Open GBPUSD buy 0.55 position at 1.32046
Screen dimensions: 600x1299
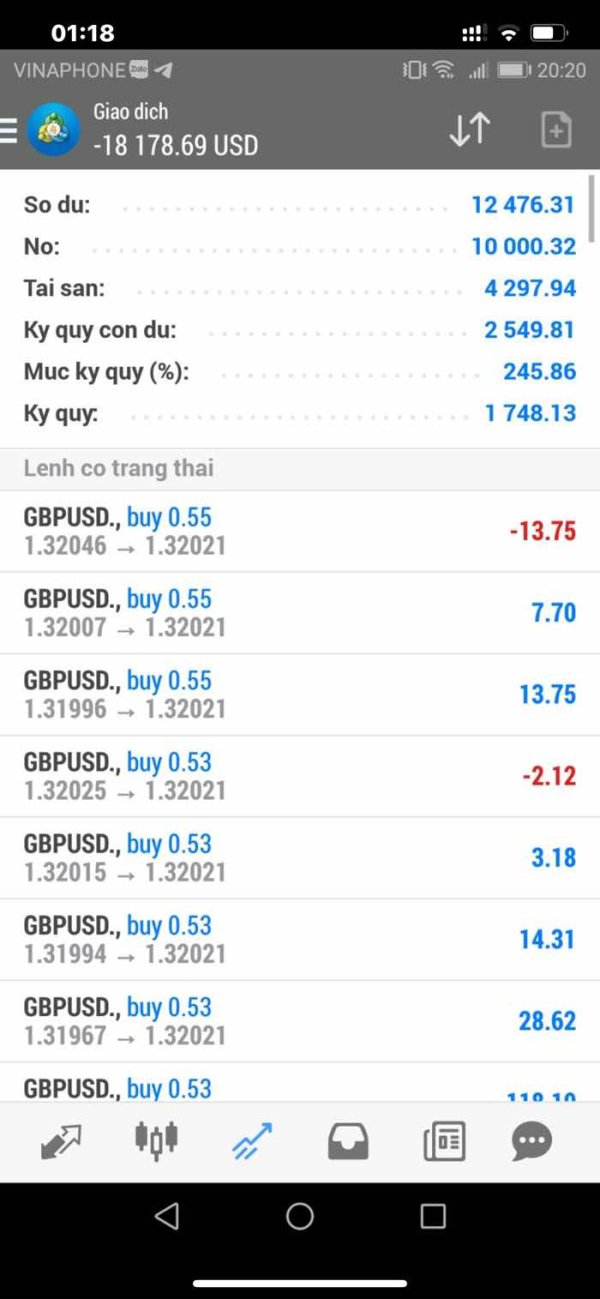[x=300, y=531]
